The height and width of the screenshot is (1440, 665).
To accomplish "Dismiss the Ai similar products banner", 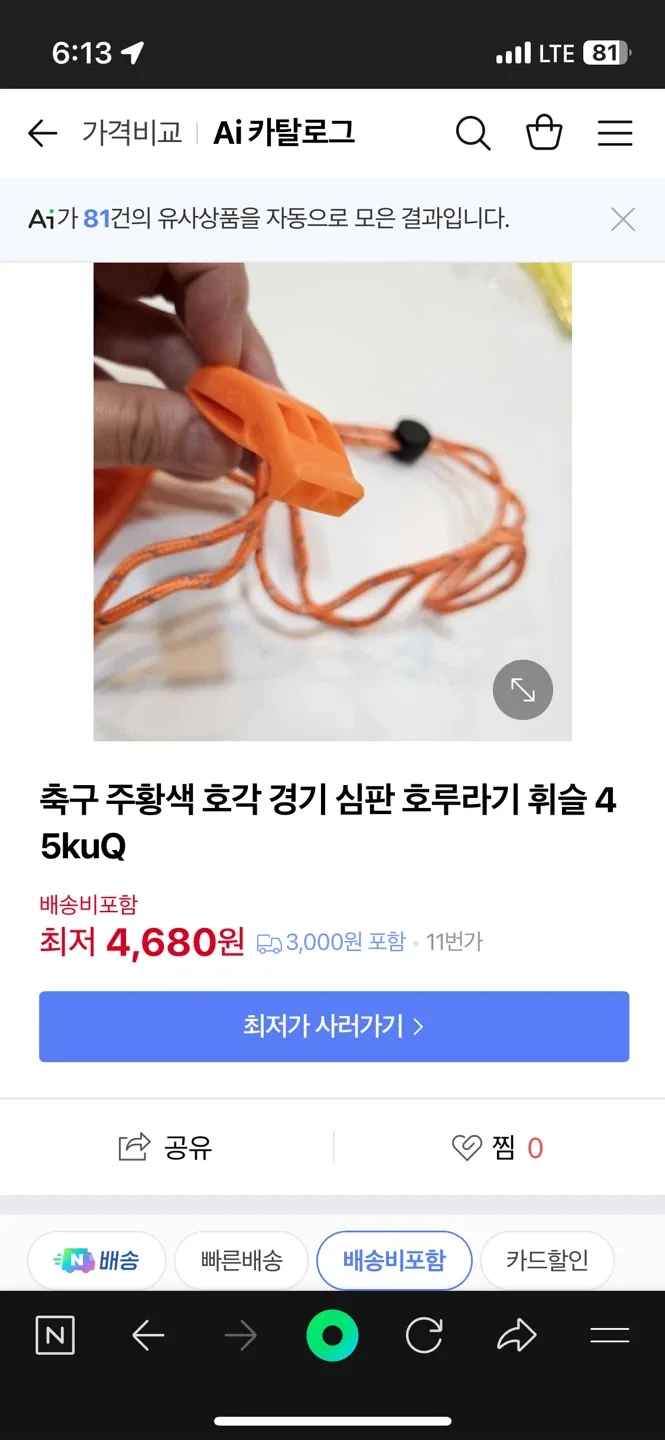I will (623, 219).
